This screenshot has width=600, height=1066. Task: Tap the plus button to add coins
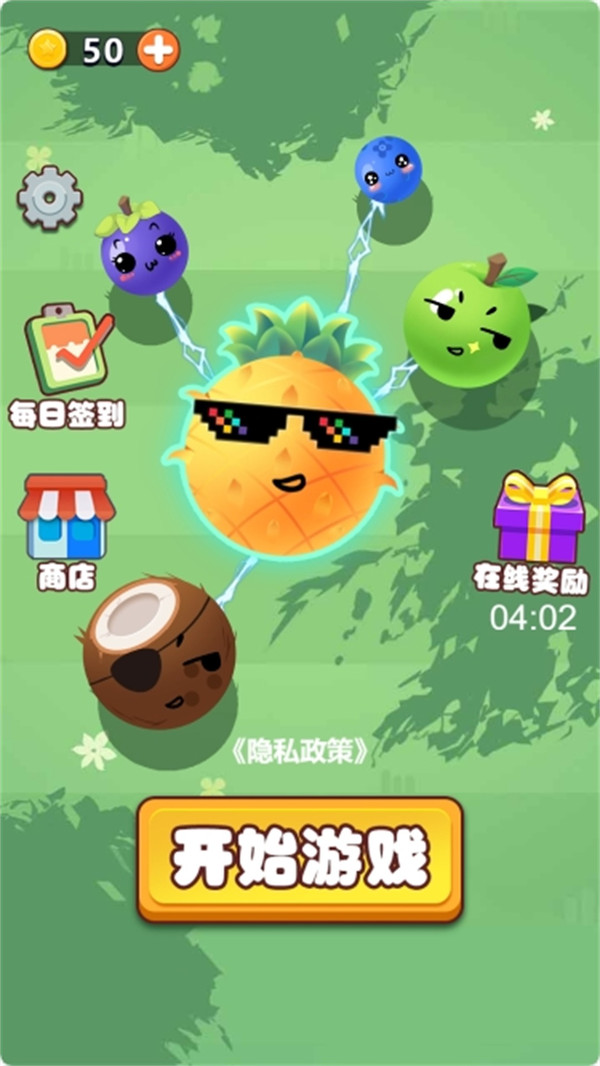tap(158, 49)
